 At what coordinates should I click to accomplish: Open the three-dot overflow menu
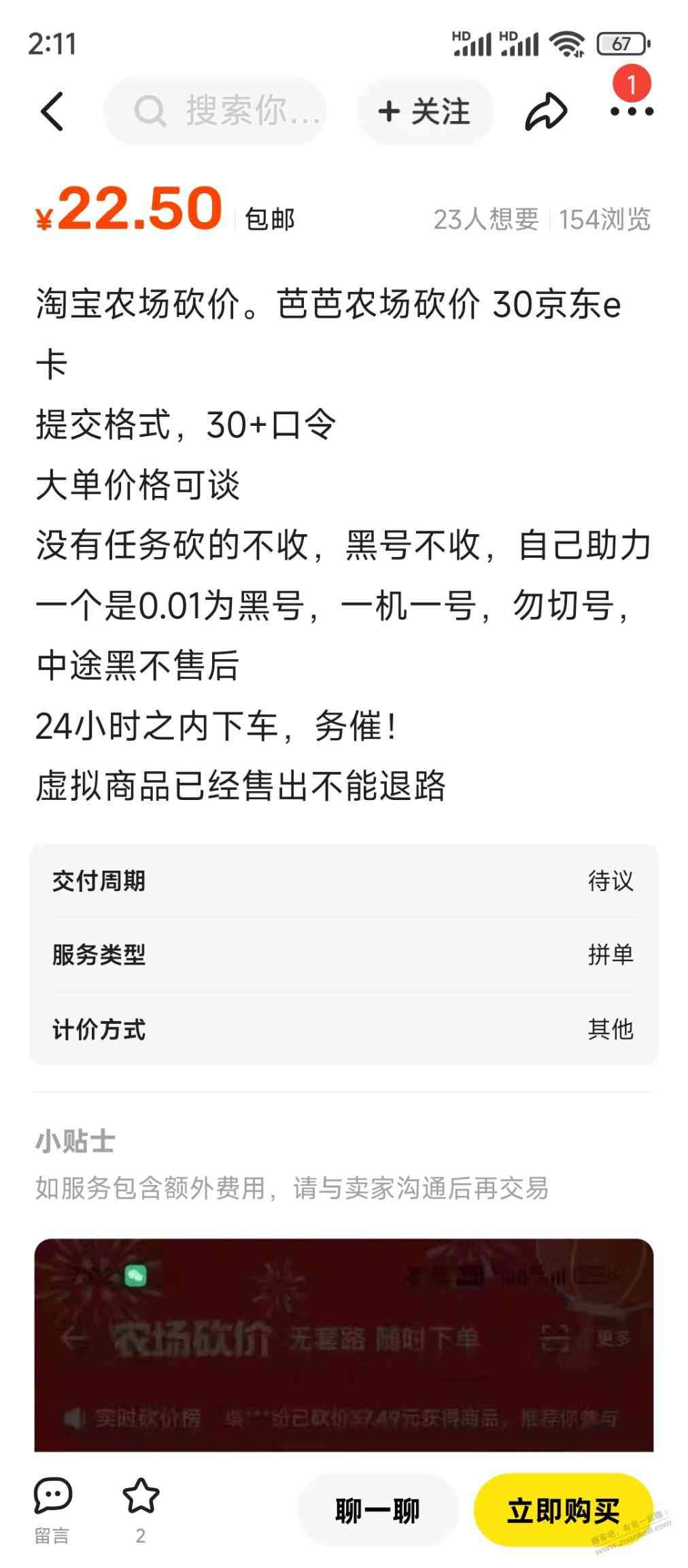point(631,112)
